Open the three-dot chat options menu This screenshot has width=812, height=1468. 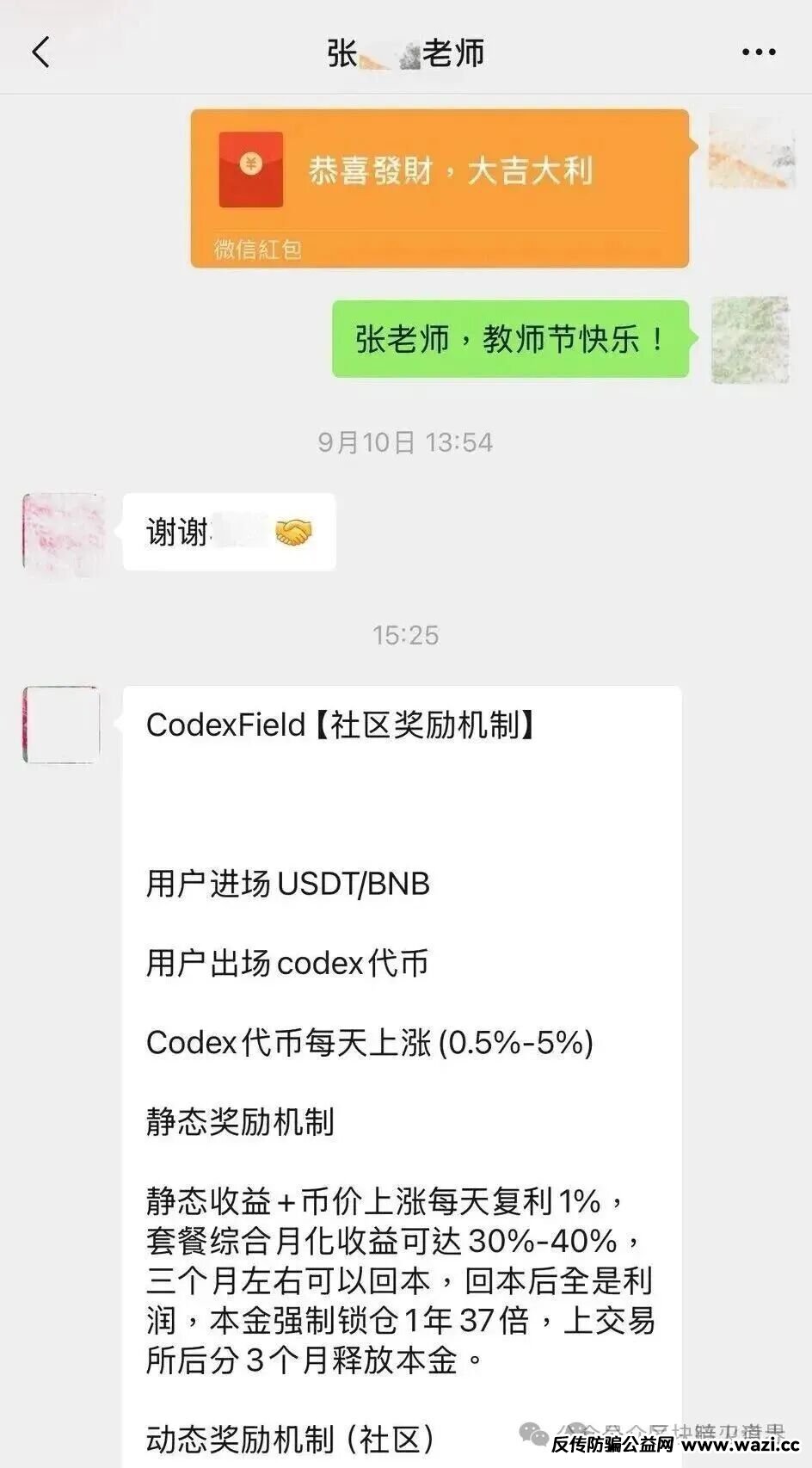coord(758,52)
